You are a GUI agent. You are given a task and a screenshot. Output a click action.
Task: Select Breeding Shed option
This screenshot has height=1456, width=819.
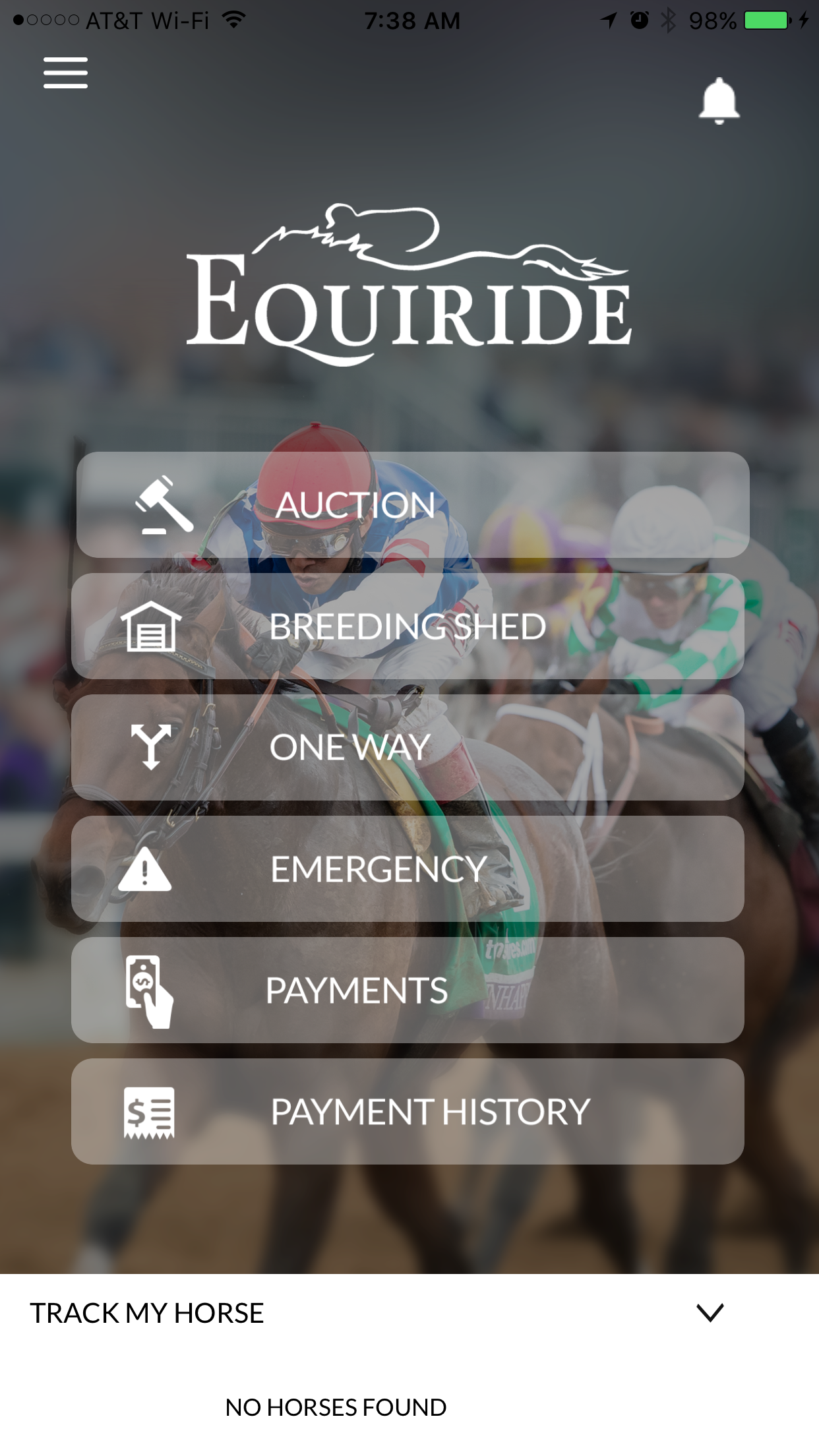point(408,626)
